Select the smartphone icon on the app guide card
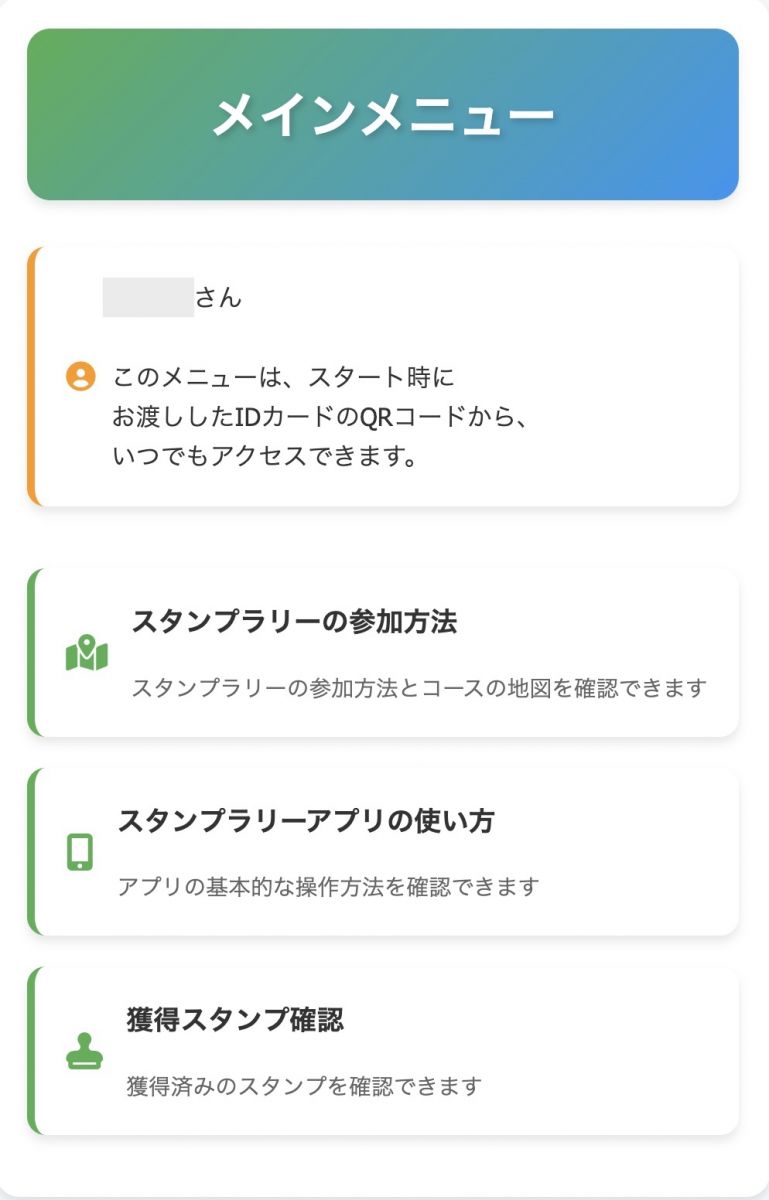769x1200 pixels. click(x=79, y=850)
